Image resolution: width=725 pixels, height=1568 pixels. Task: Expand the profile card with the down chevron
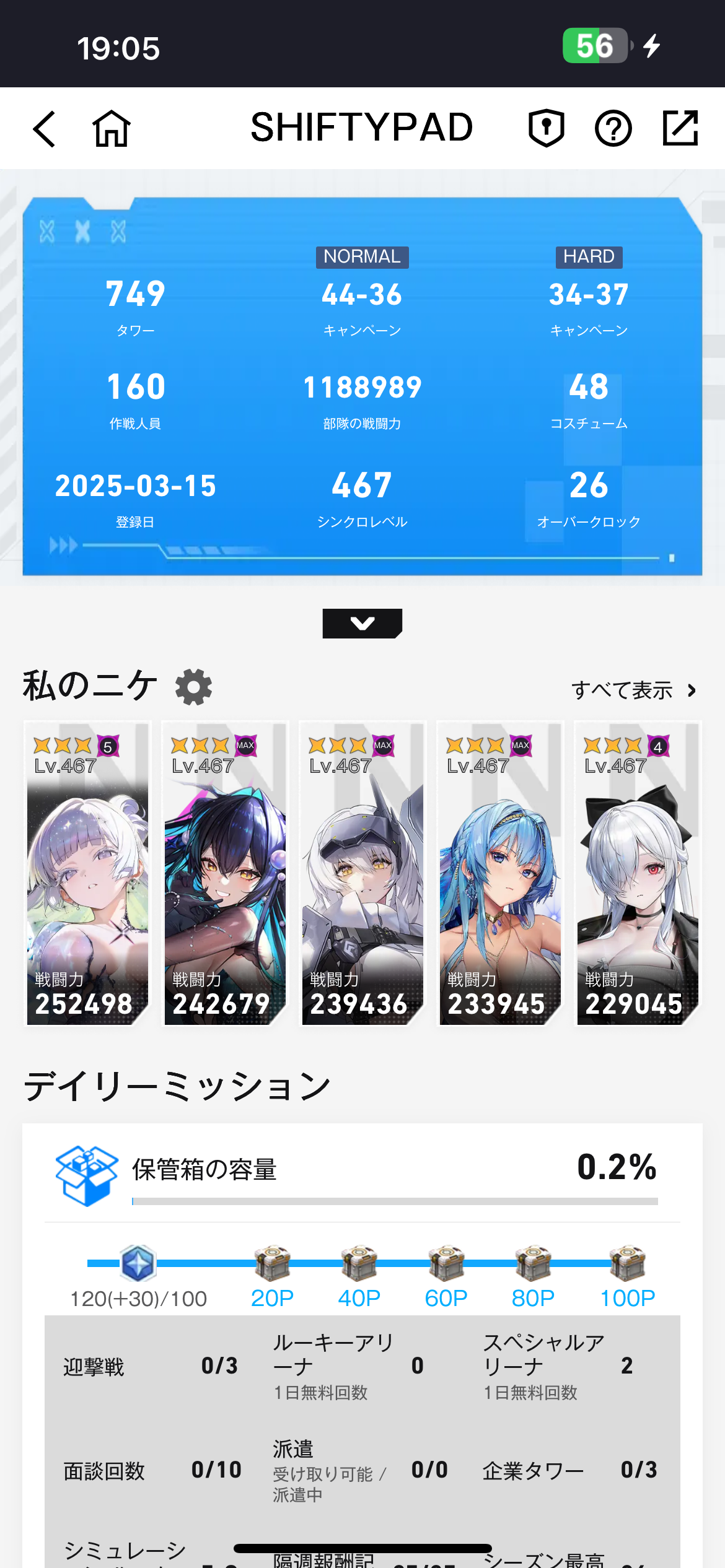tap(362, 623)
